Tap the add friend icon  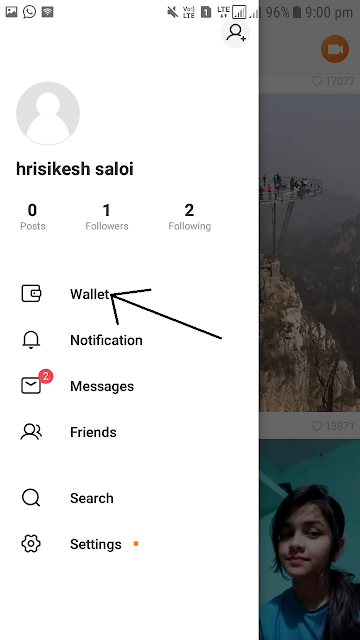click(x=236, y=33)
